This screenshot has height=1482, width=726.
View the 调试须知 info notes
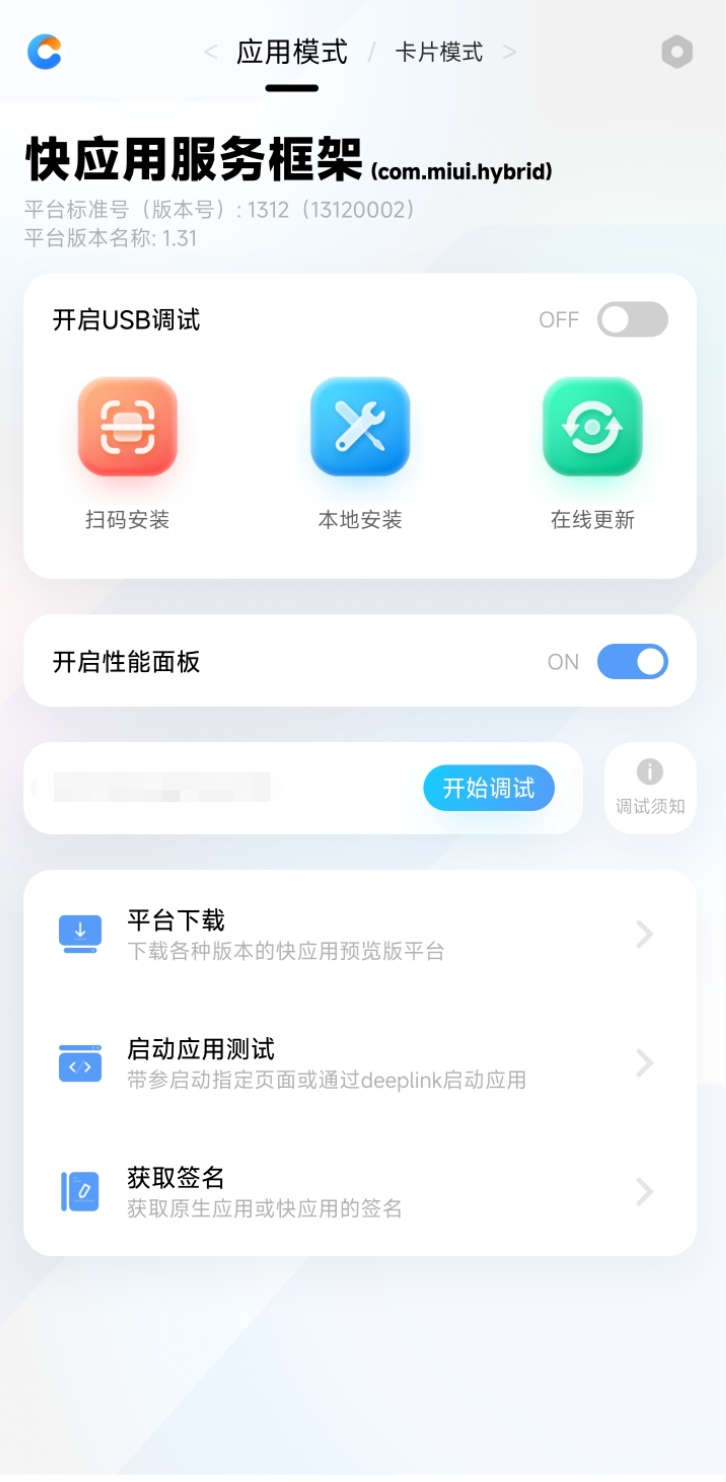650,788
